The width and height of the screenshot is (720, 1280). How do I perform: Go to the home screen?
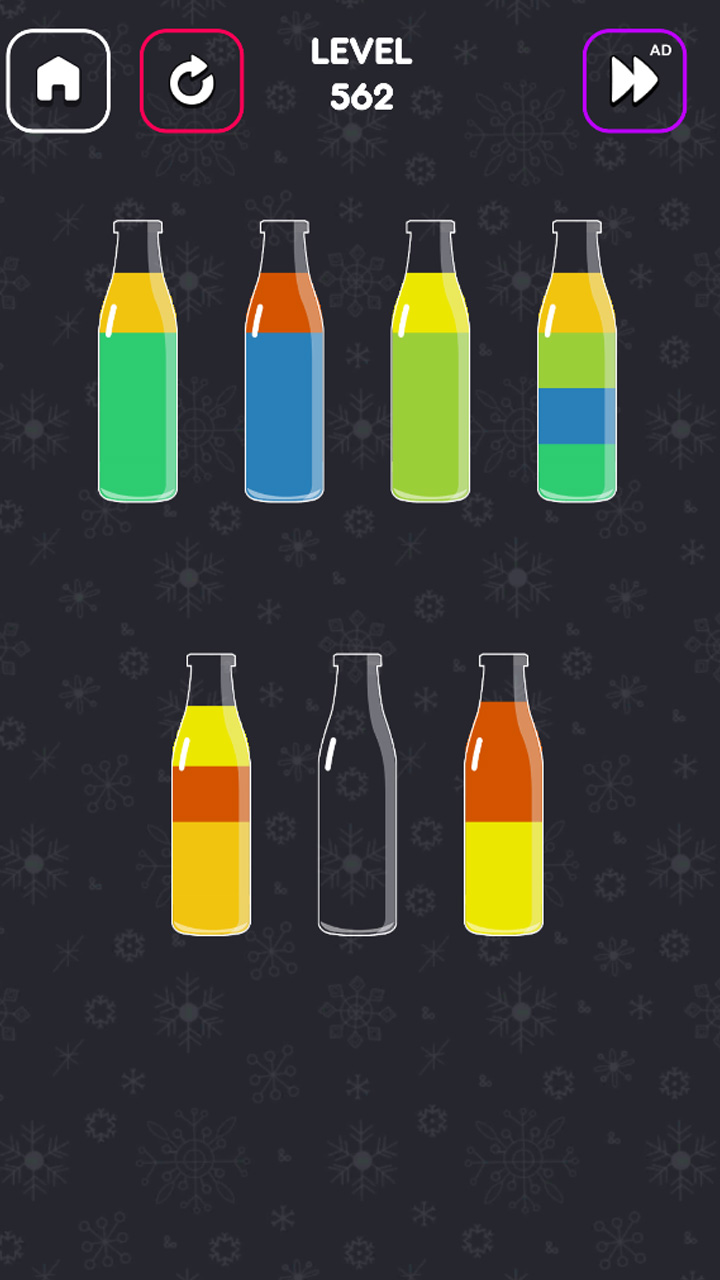58,81
